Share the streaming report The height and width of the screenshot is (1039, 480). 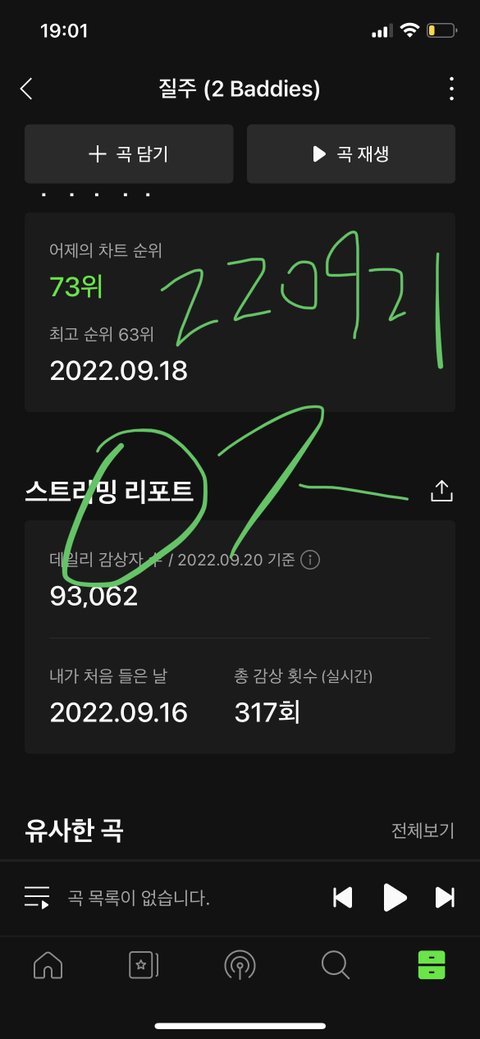pos(442,491)
